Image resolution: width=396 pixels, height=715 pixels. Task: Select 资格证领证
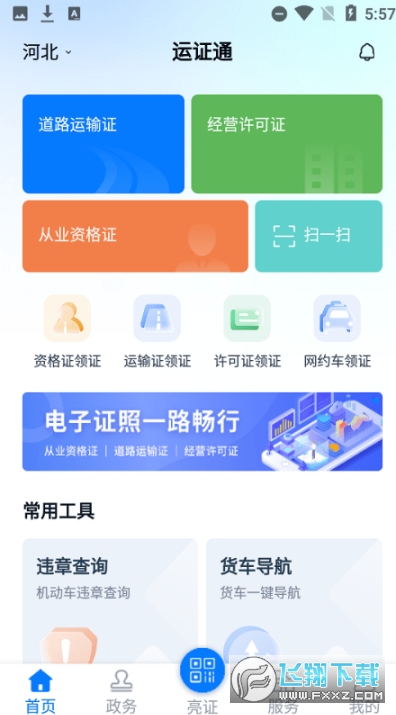[67, 332]
